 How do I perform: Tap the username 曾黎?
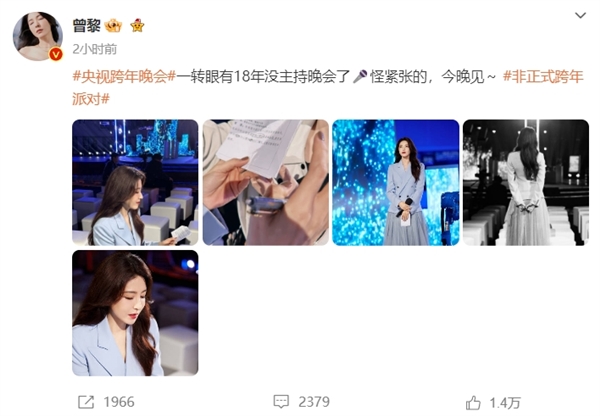click(88, 24)
